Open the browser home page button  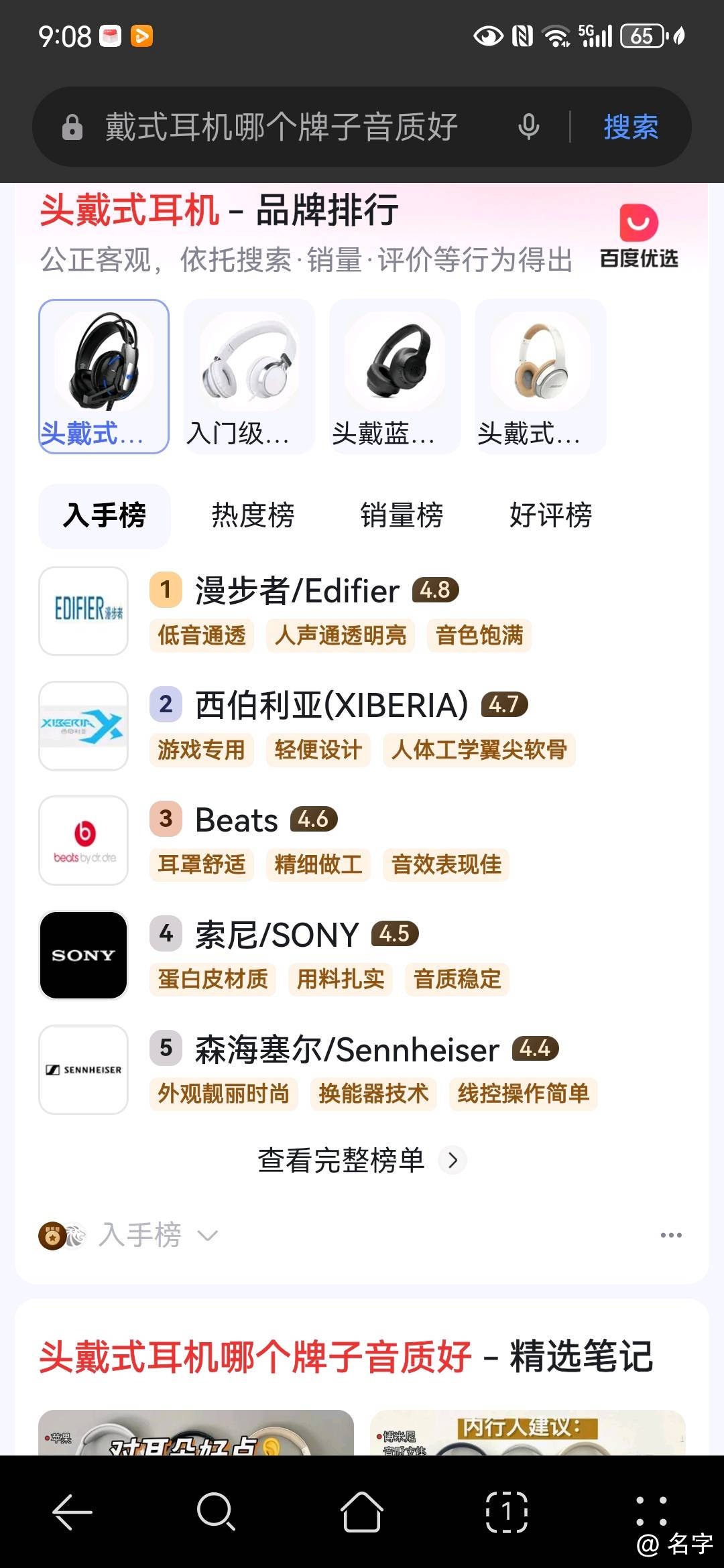[361, 1512]
